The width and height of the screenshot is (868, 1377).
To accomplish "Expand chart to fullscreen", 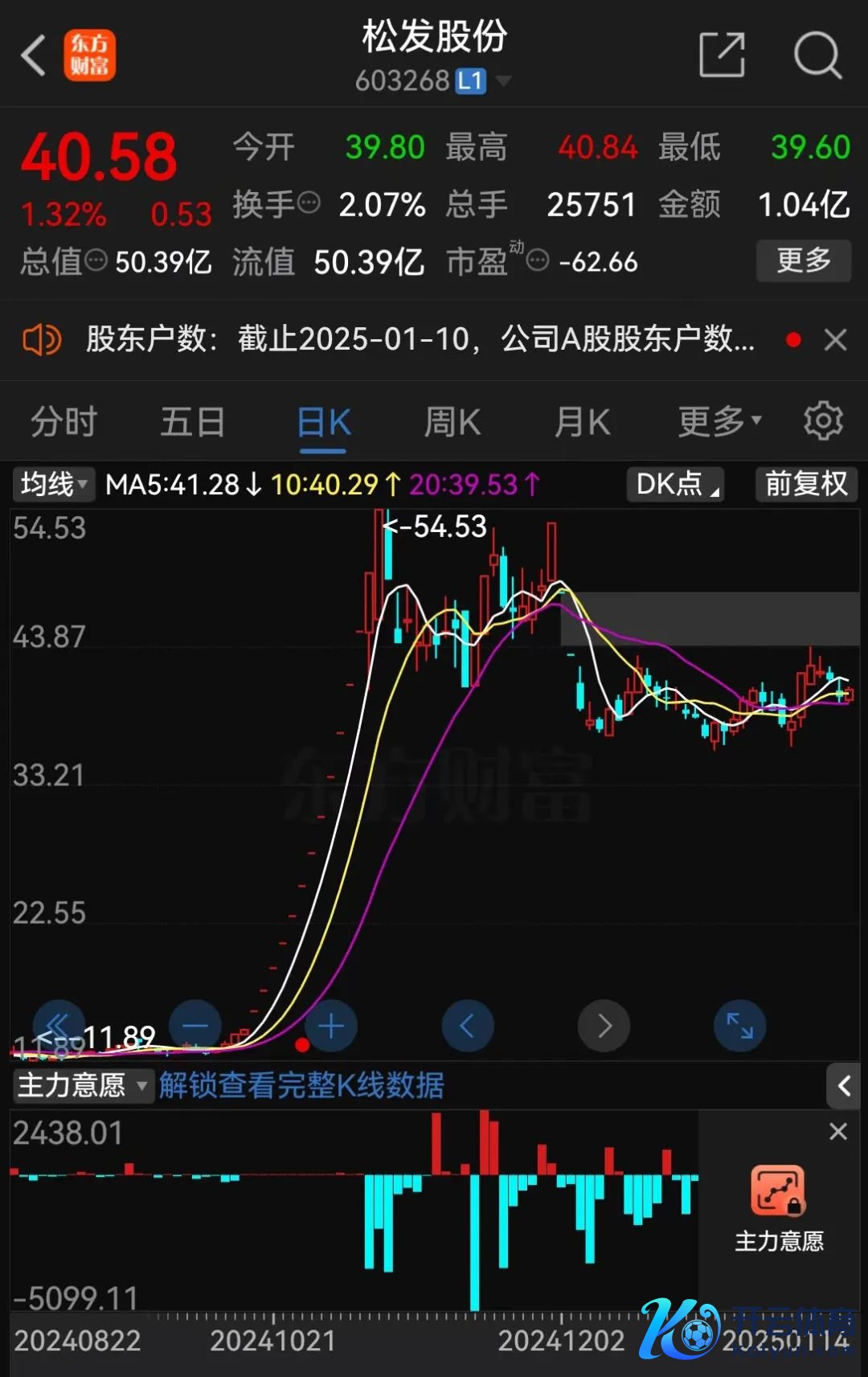I will point(739,1026).
